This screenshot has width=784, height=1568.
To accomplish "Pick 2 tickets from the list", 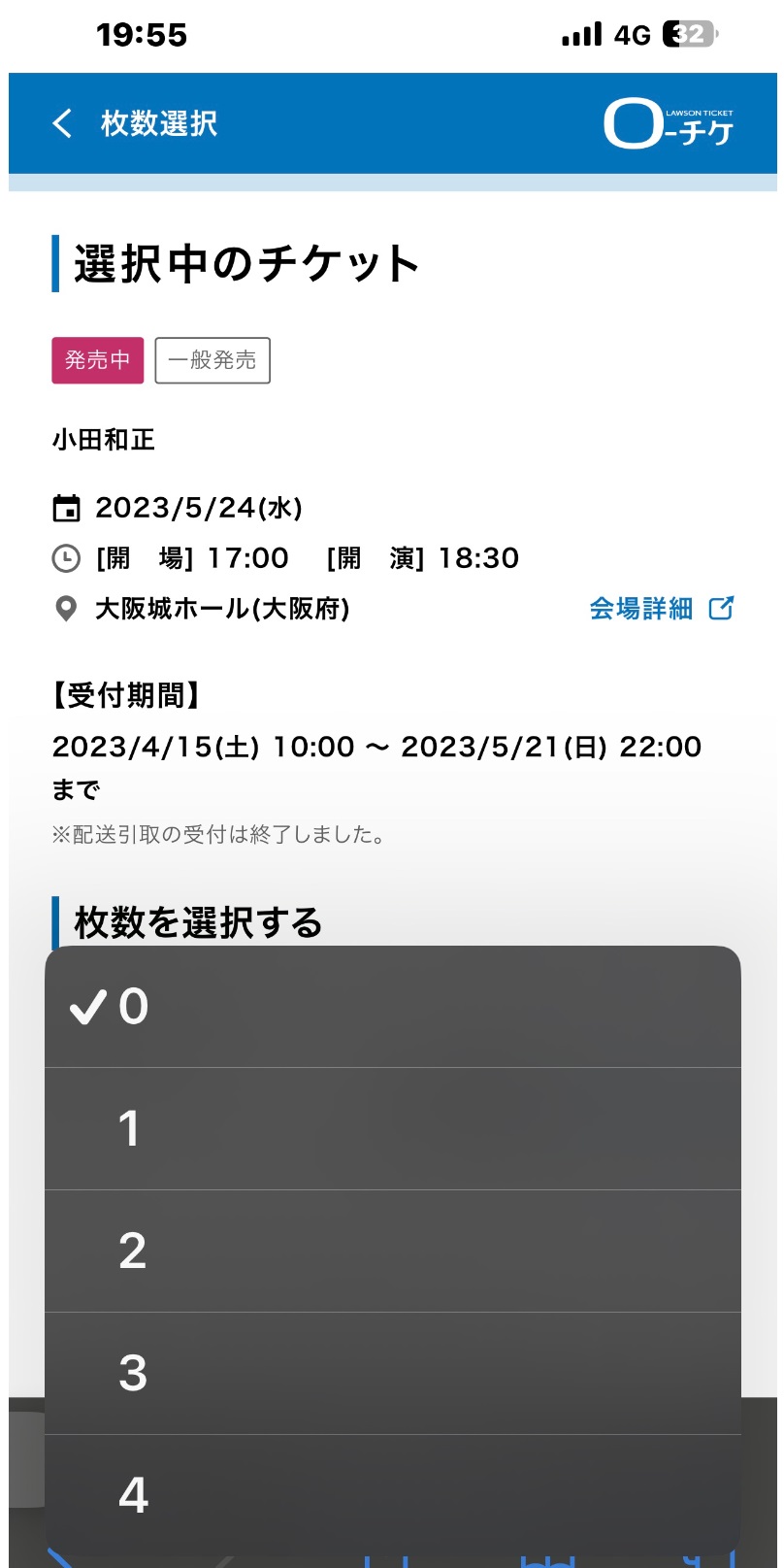I will point(392,1251).
